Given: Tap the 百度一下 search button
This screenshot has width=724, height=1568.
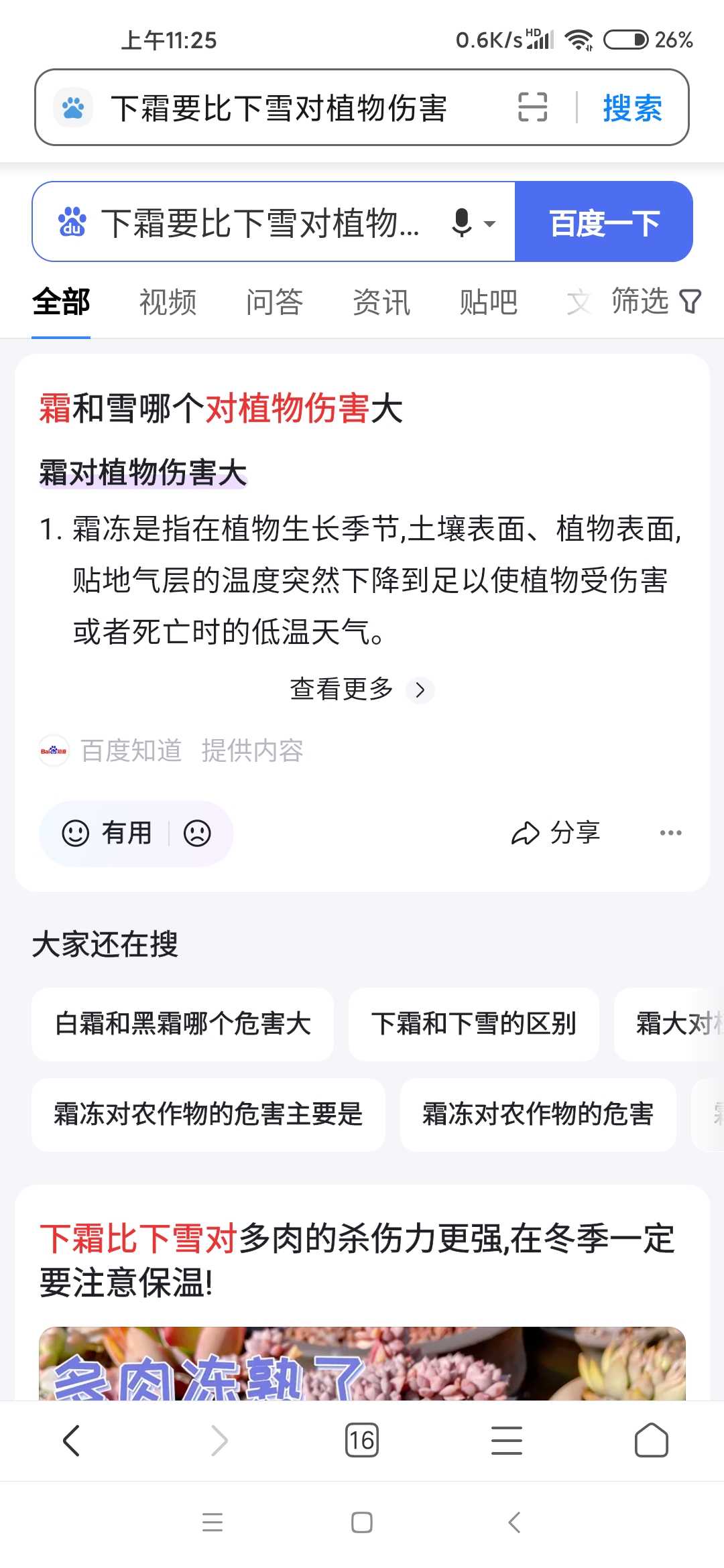Looking at the screenshot, I should (x=604, y=222).
